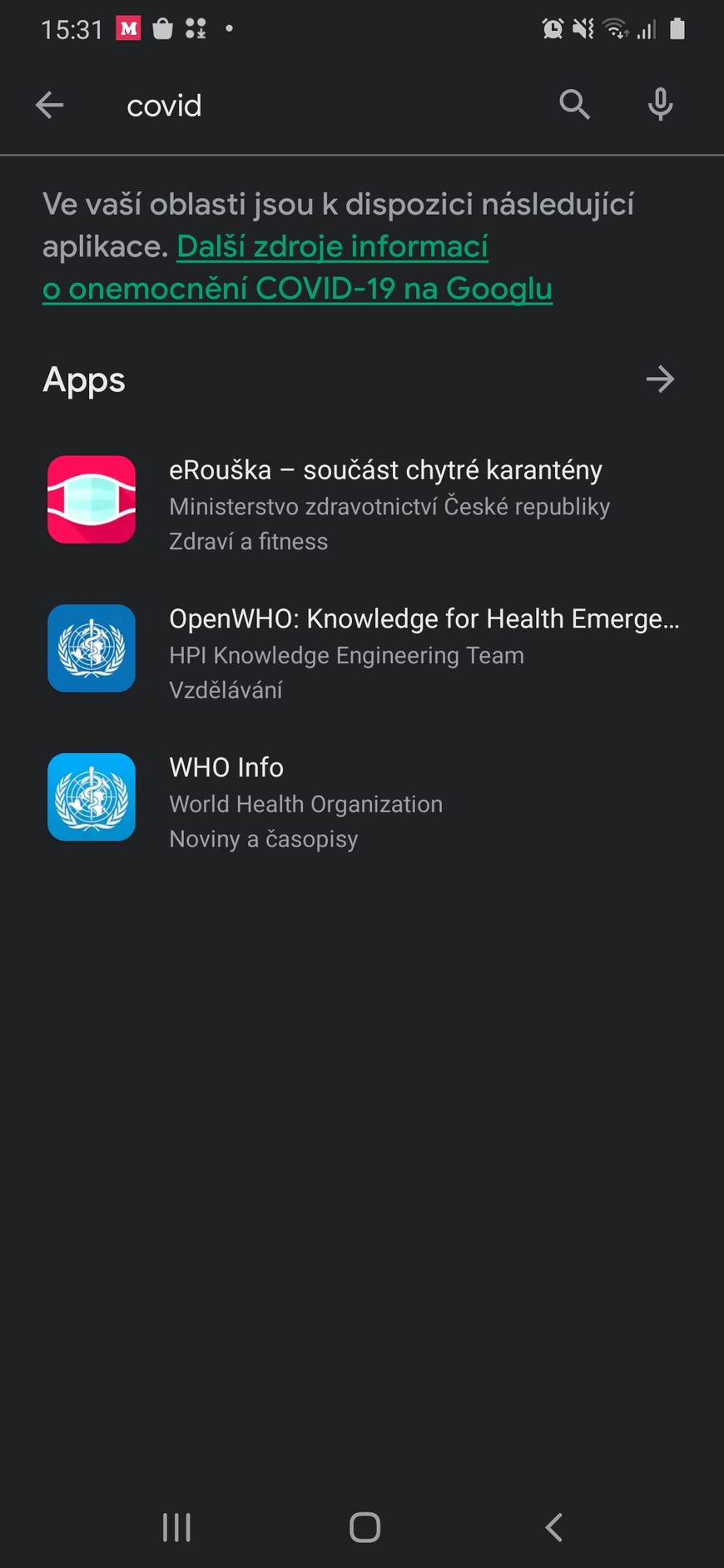Open the COVID-19 info link on Google
The height and width of the screenshot is (1568, 724).
point(333,268)
